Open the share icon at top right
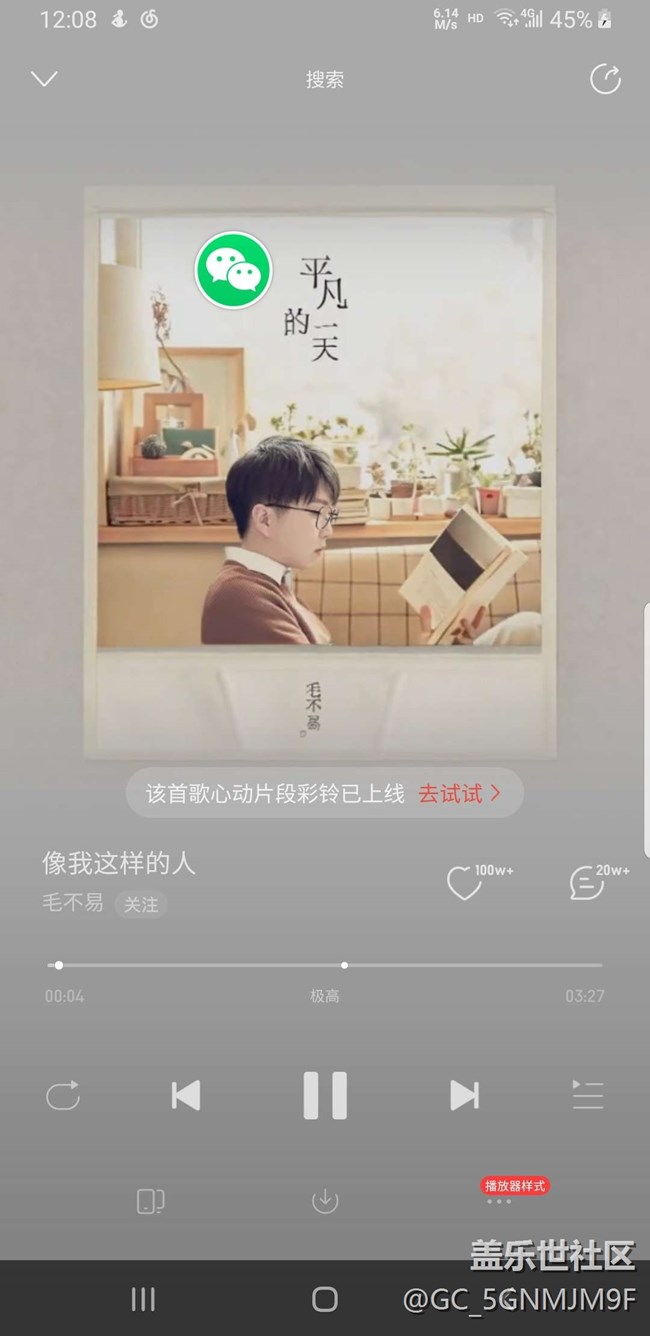The height and width of the screenshot is (1336, 650). click(605, 79)
